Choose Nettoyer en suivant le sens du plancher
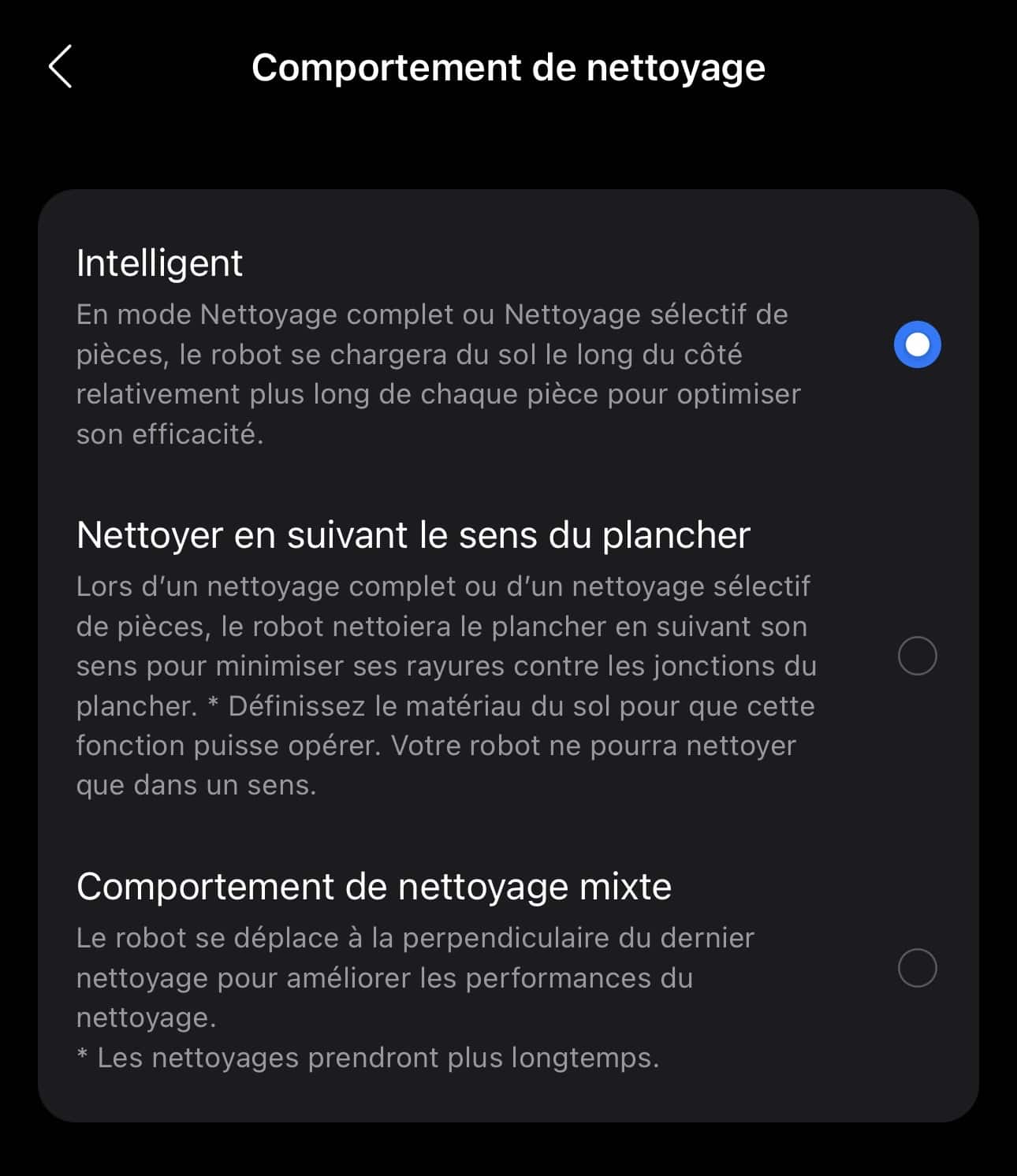The height and width of the screenshot is (1176, 1017). [917, 656]
